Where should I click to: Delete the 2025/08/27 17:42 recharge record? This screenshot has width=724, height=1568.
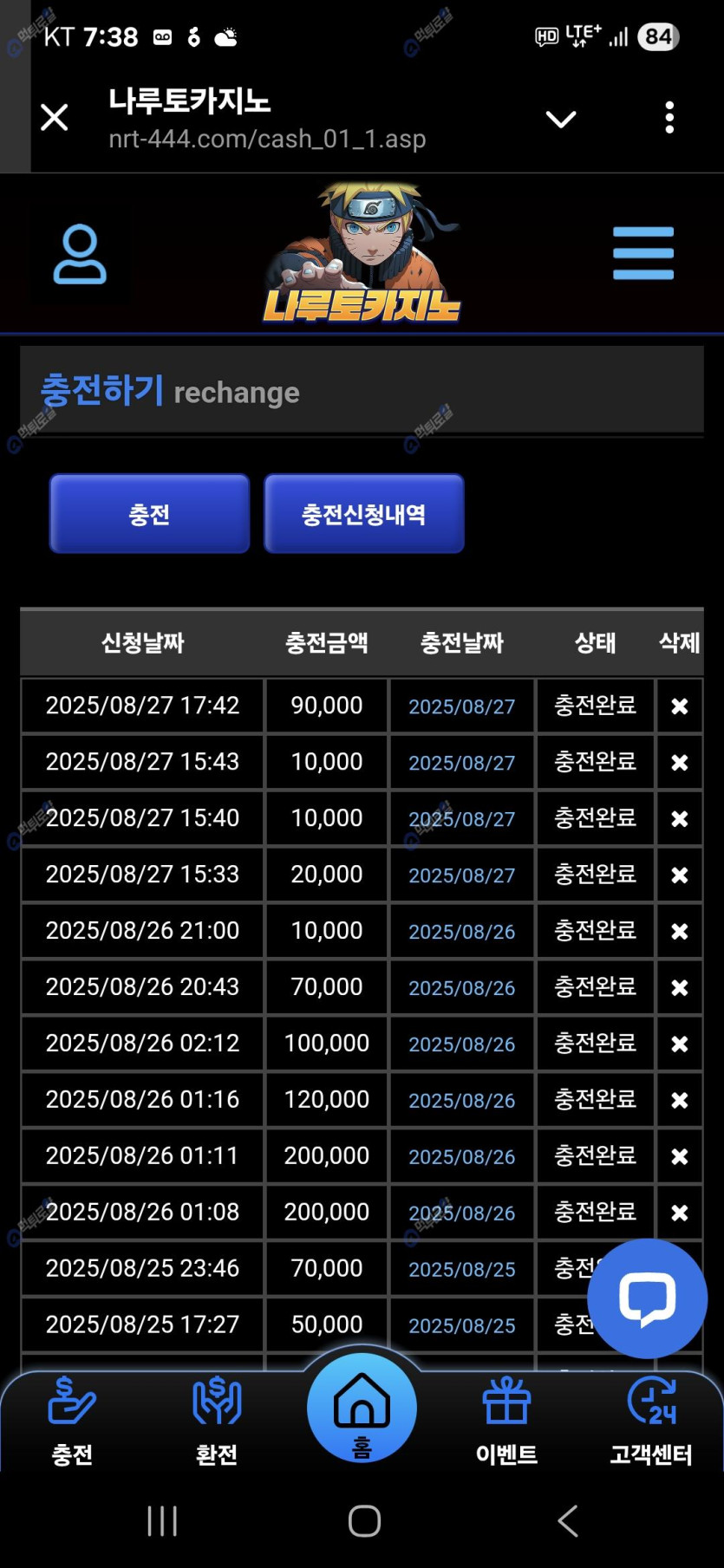click(x=680, y=706)
